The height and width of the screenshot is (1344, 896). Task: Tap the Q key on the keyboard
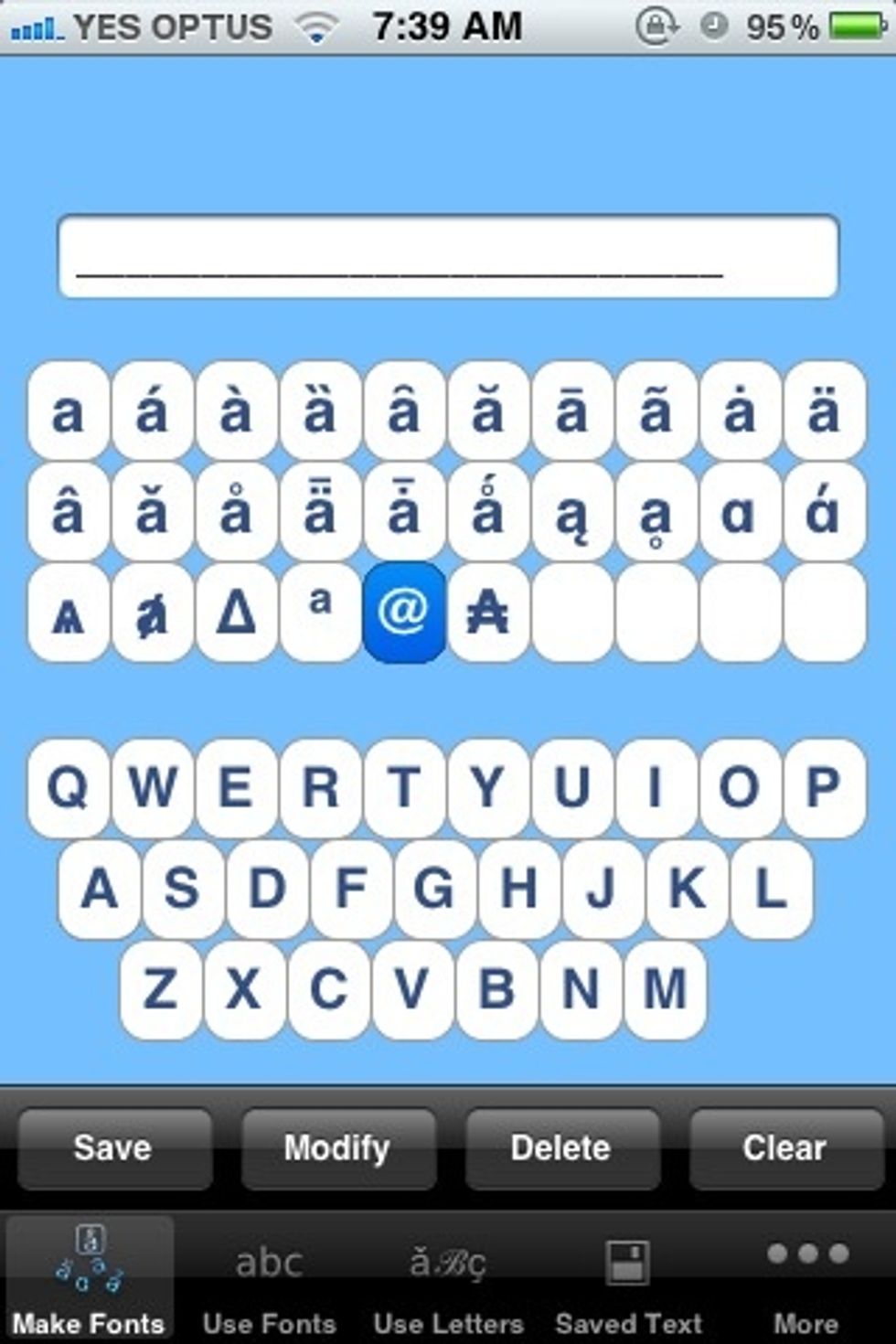click(x=69, y=787)
